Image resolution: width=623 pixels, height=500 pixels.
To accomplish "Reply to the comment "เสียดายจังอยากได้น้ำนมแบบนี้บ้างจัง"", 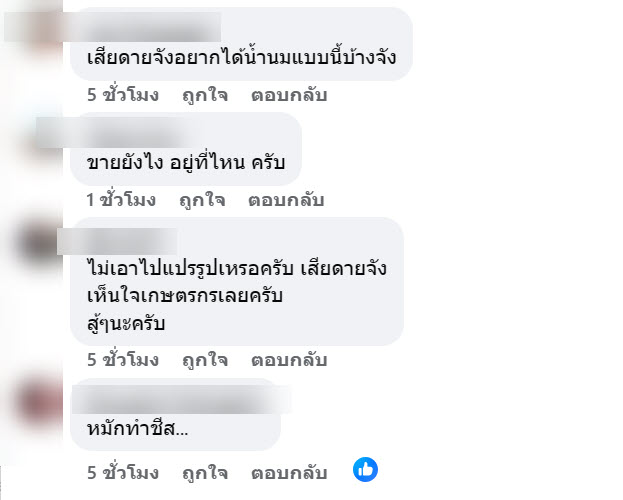I will tap(288, 96).
